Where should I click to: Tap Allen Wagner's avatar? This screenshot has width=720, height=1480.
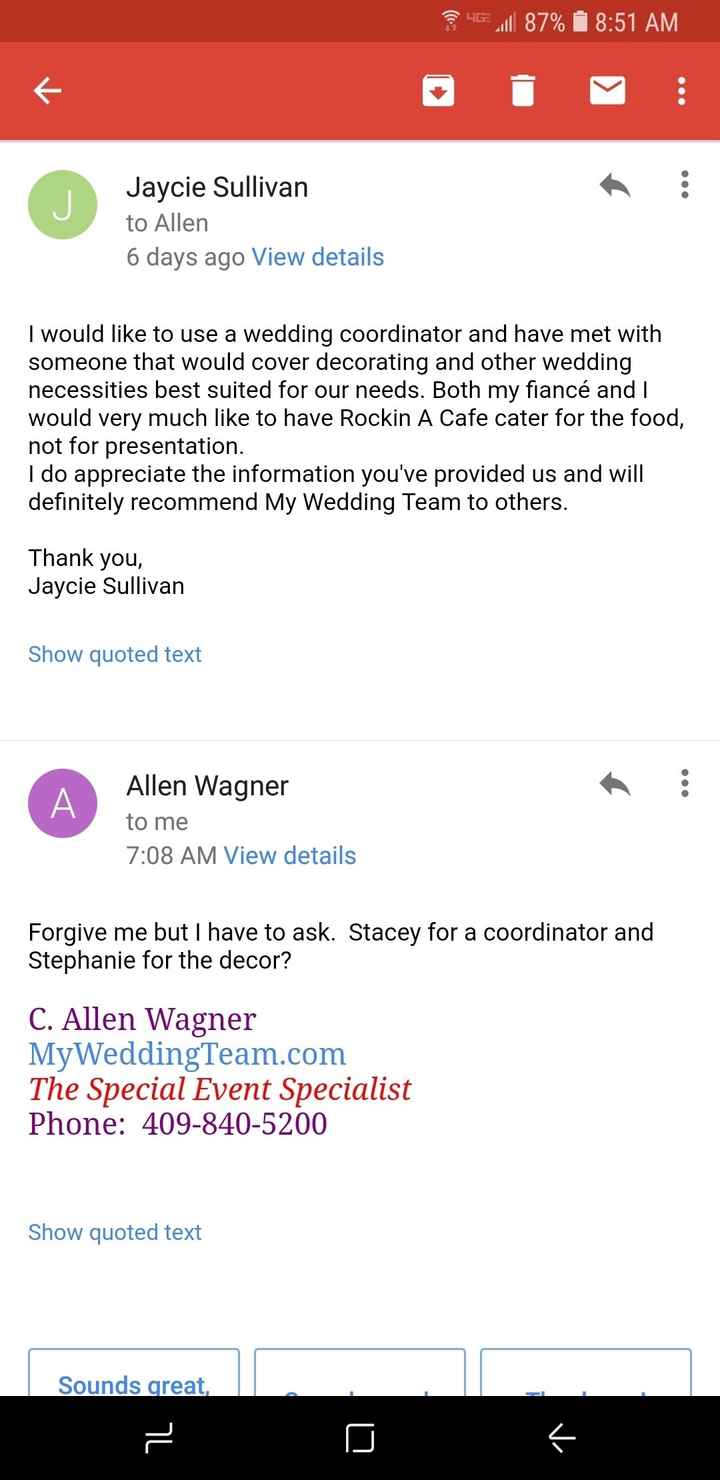coord(62,803)
